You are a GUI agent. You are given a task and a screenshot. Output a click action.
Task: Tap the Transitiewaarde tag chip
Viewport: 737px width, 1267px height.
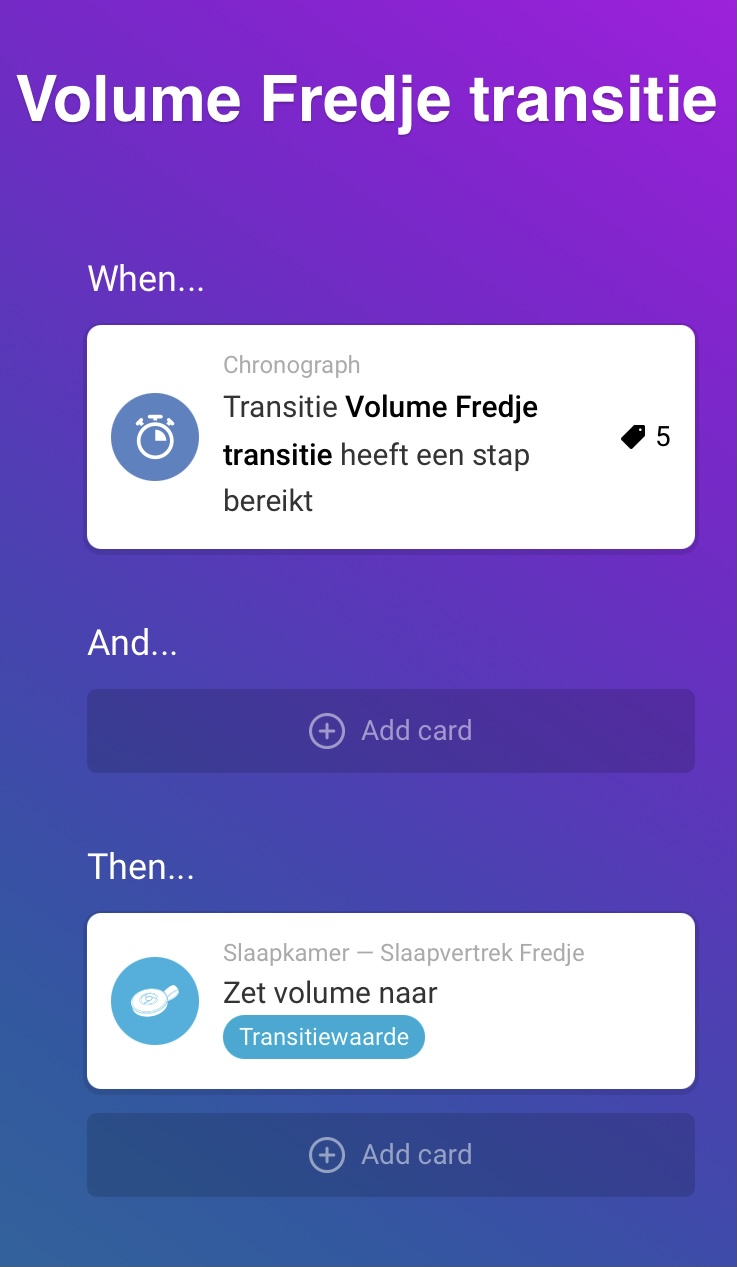click(x=324, y=1037)
